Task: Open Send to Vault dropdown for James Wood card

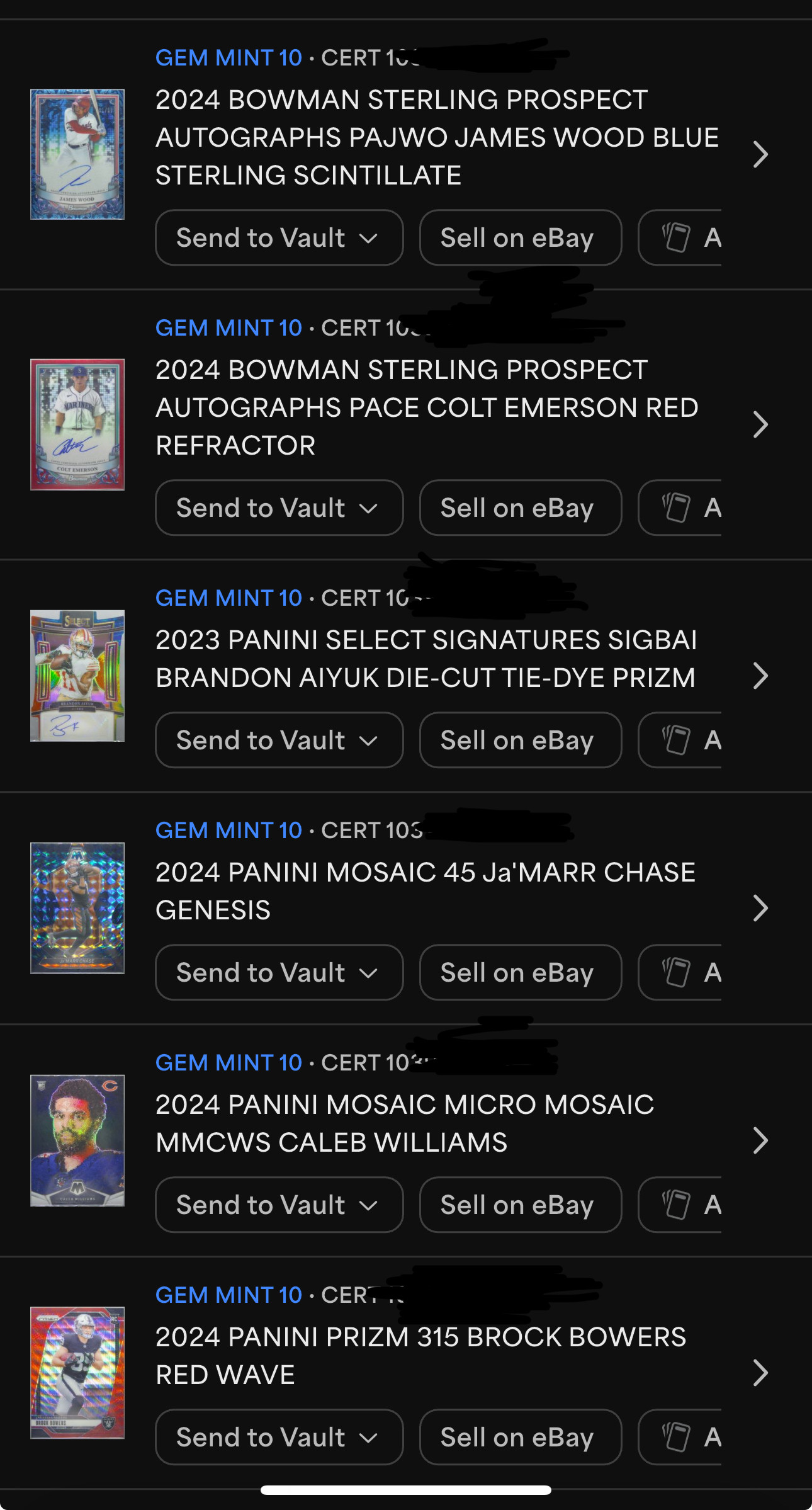Action: pyautogui.click(x=279, y=238)
